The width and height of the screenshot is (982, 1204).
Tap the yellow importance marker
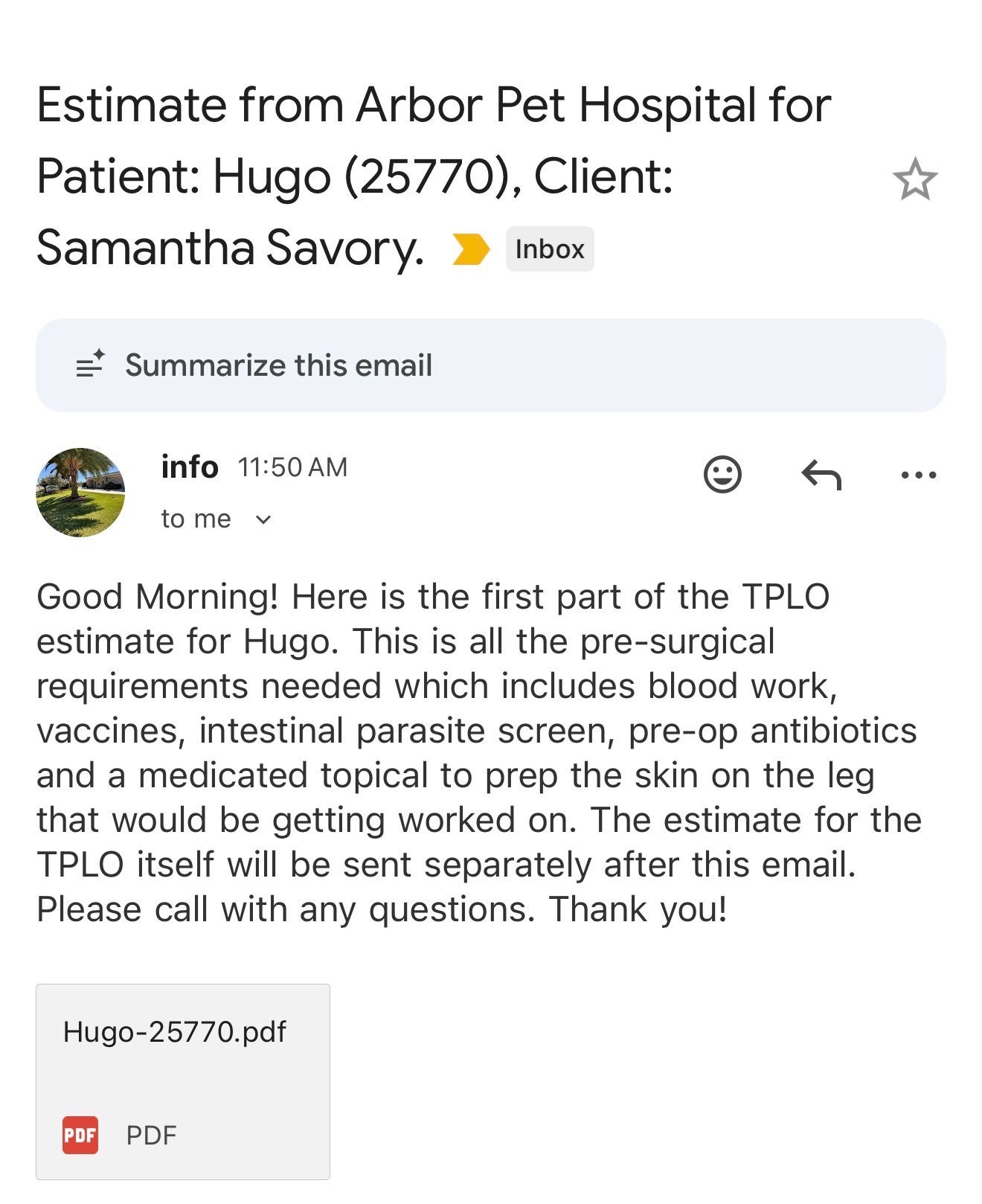coord(470,249)
